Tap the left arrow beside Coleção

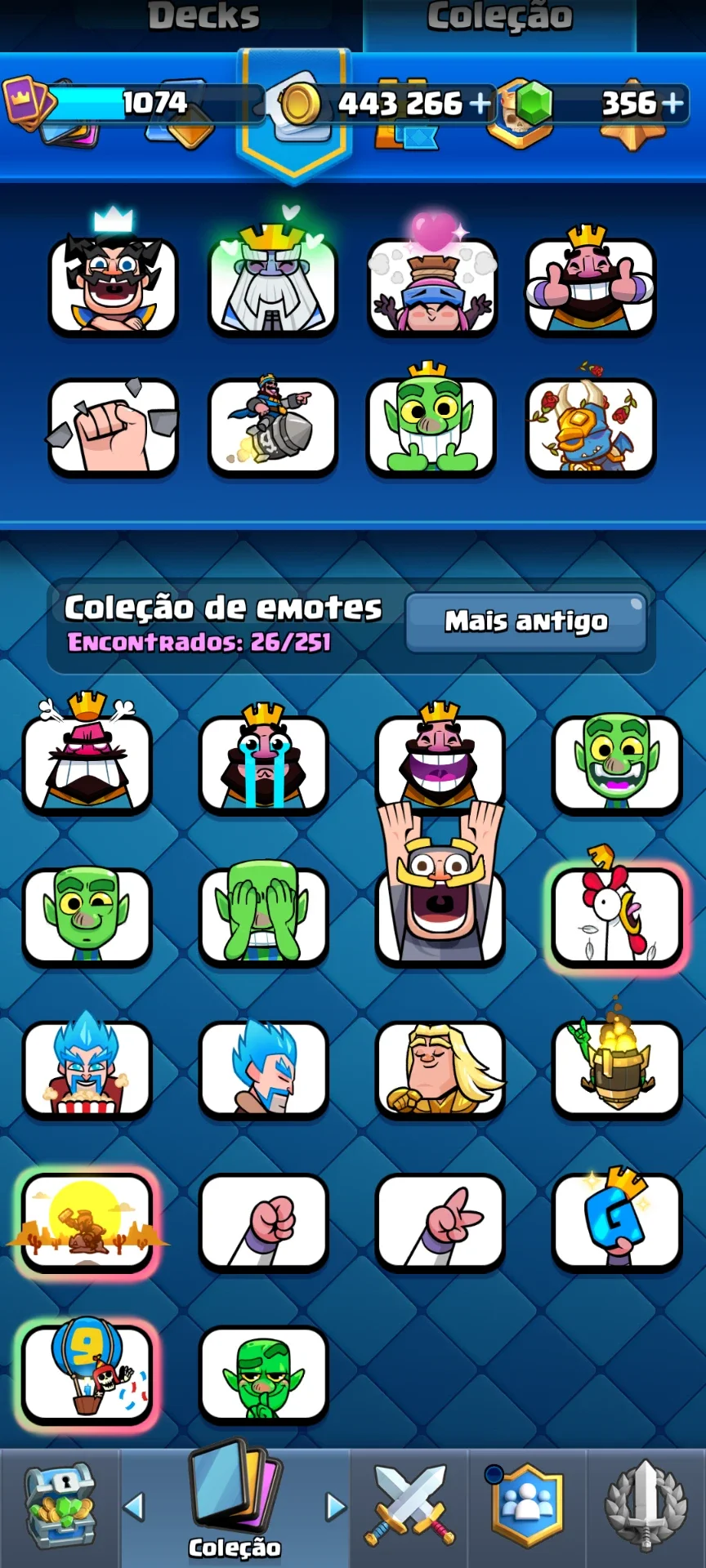click(x=134, y=1506)
